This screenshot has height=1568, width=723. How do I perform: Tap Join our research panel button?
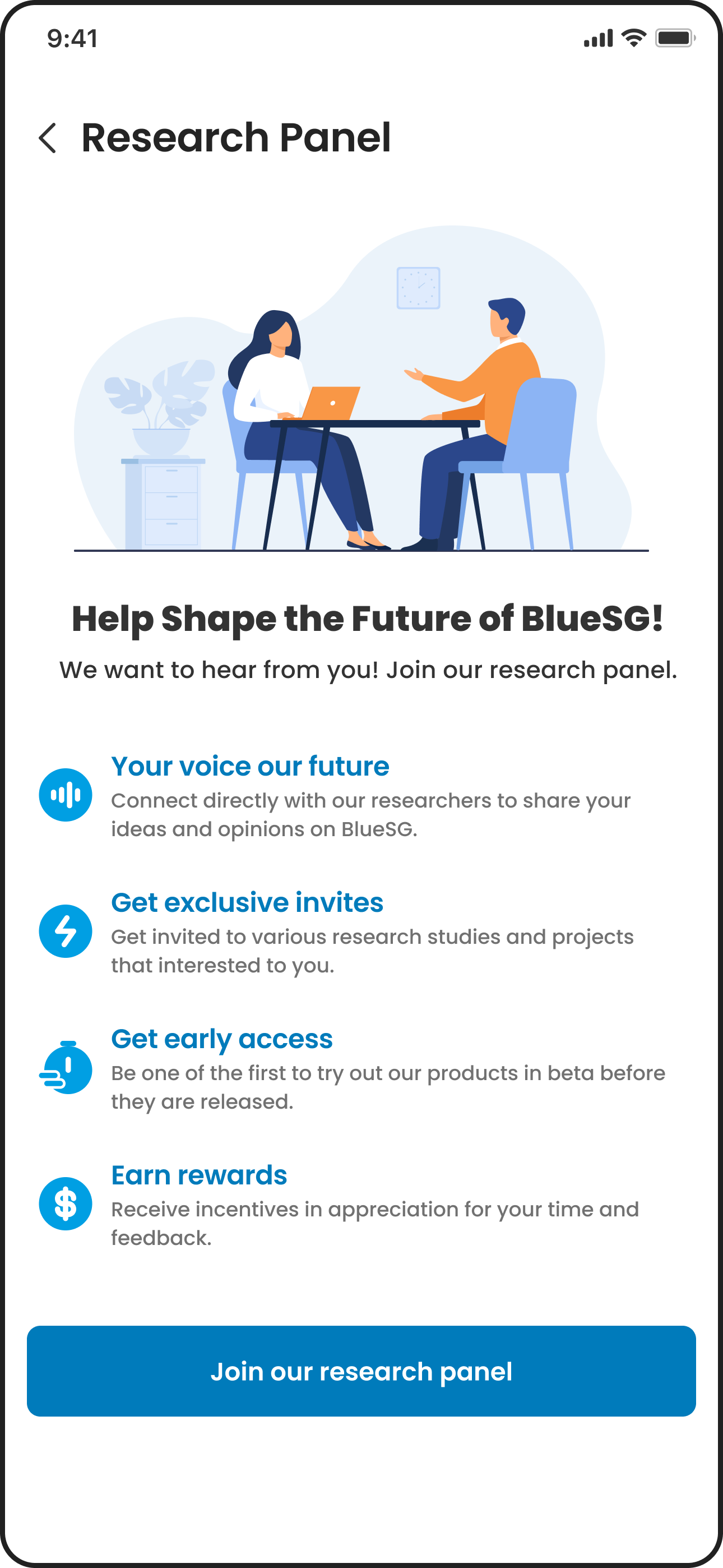click(x=361, y=1371)
